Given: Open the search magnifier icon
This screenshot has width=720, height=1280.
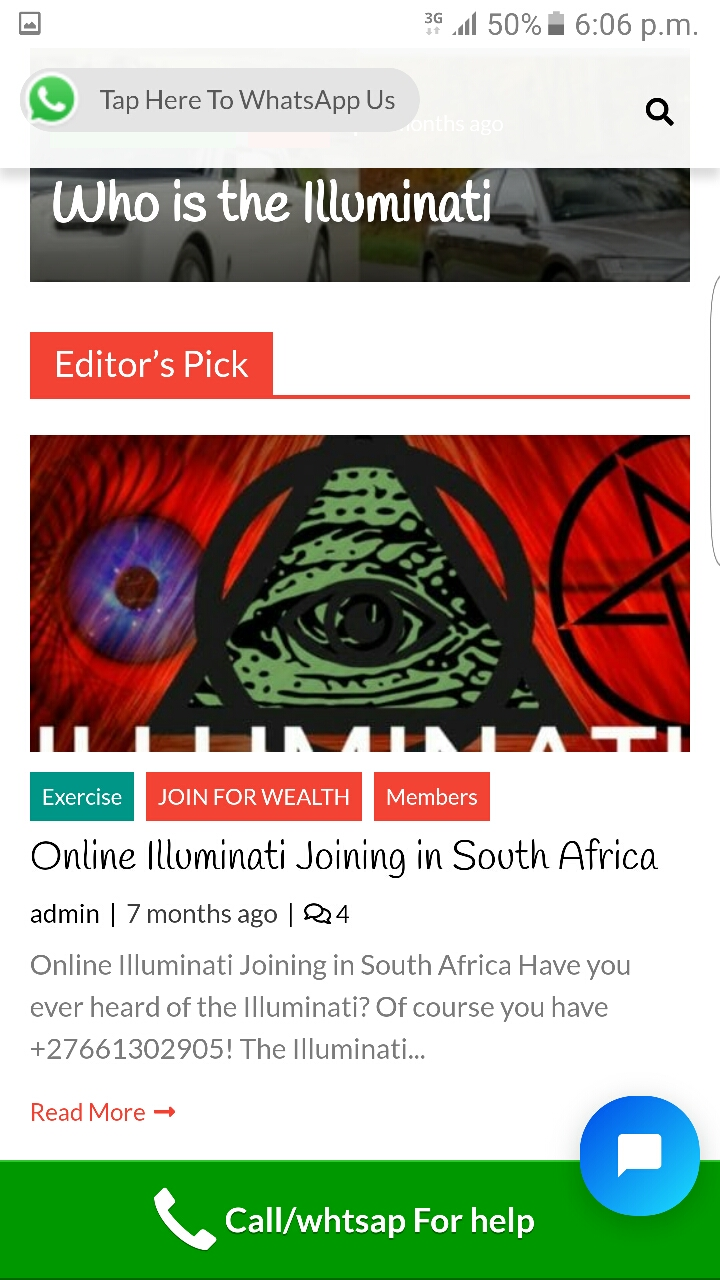Looking at the screenshot, I should tap(659, 111).
